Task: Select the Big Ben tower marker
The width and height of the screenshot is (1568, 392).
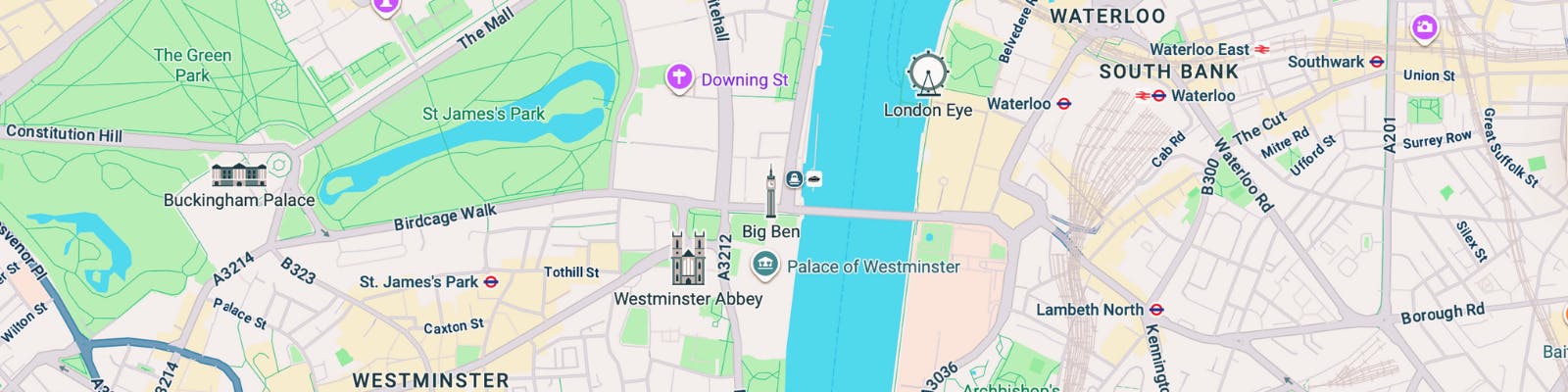Action: pos(771,193)
